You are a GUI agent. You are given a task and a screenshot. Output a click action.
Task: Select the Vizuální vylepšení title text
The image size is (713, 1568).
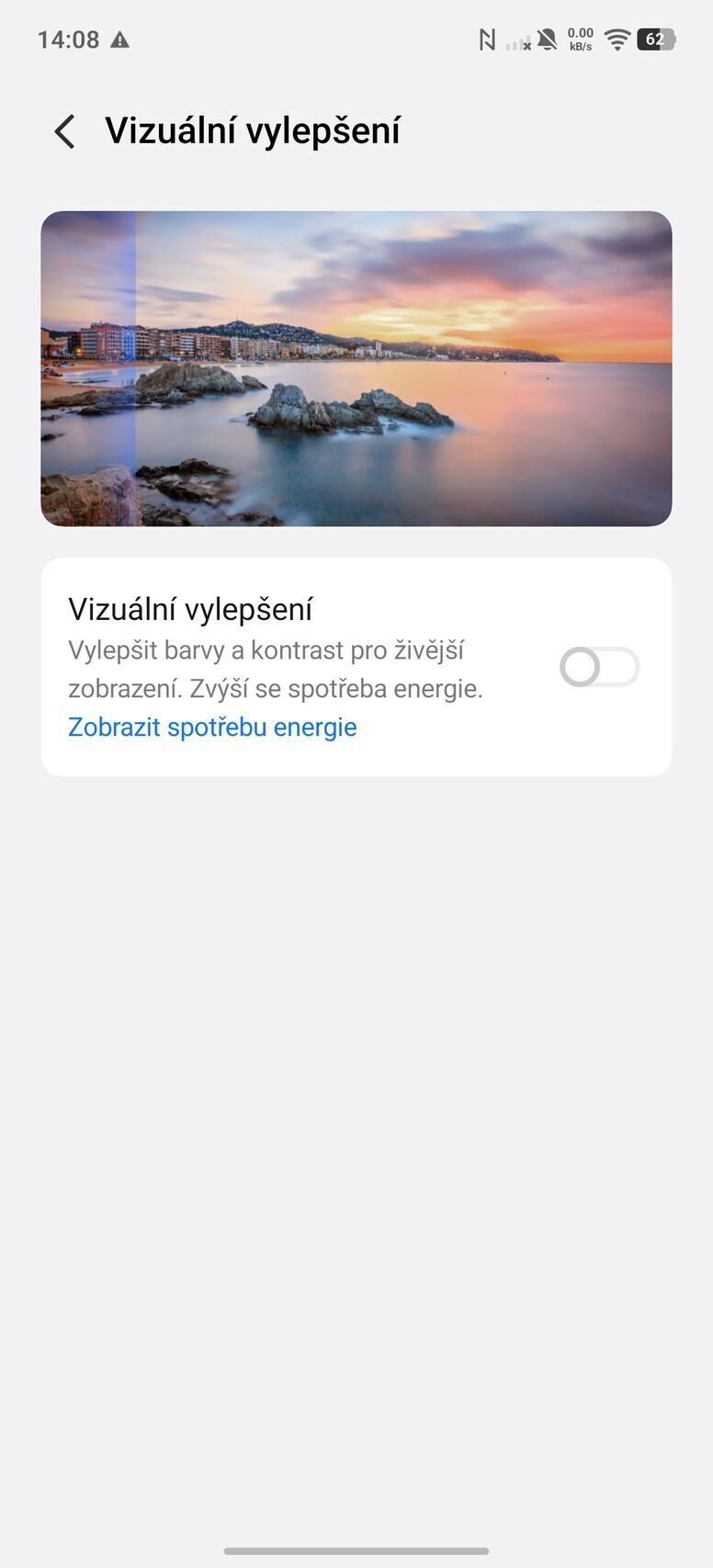(x=191, y=609)
